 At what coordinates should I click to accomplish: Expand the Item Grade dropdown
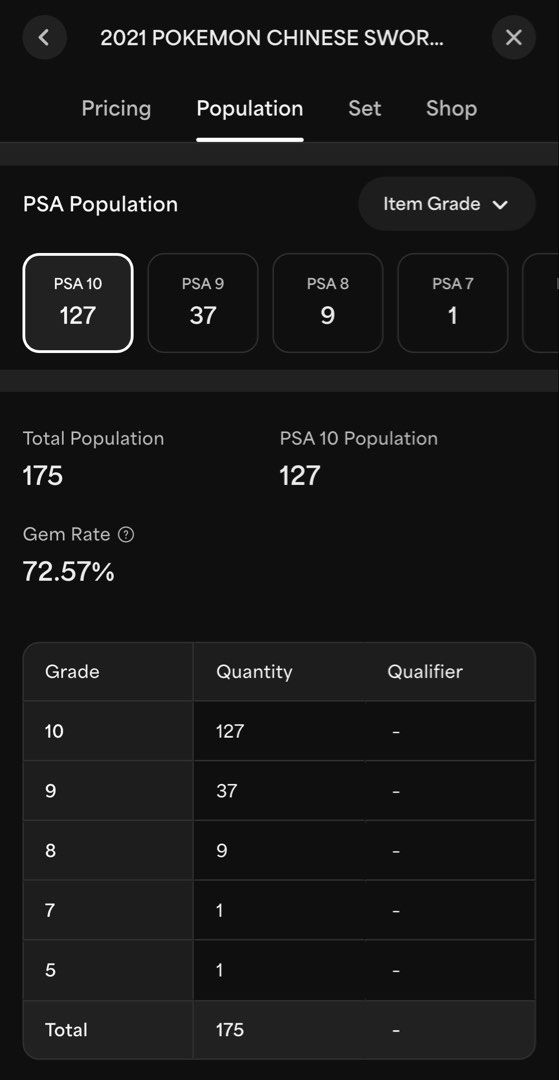(x=447, y=204)
